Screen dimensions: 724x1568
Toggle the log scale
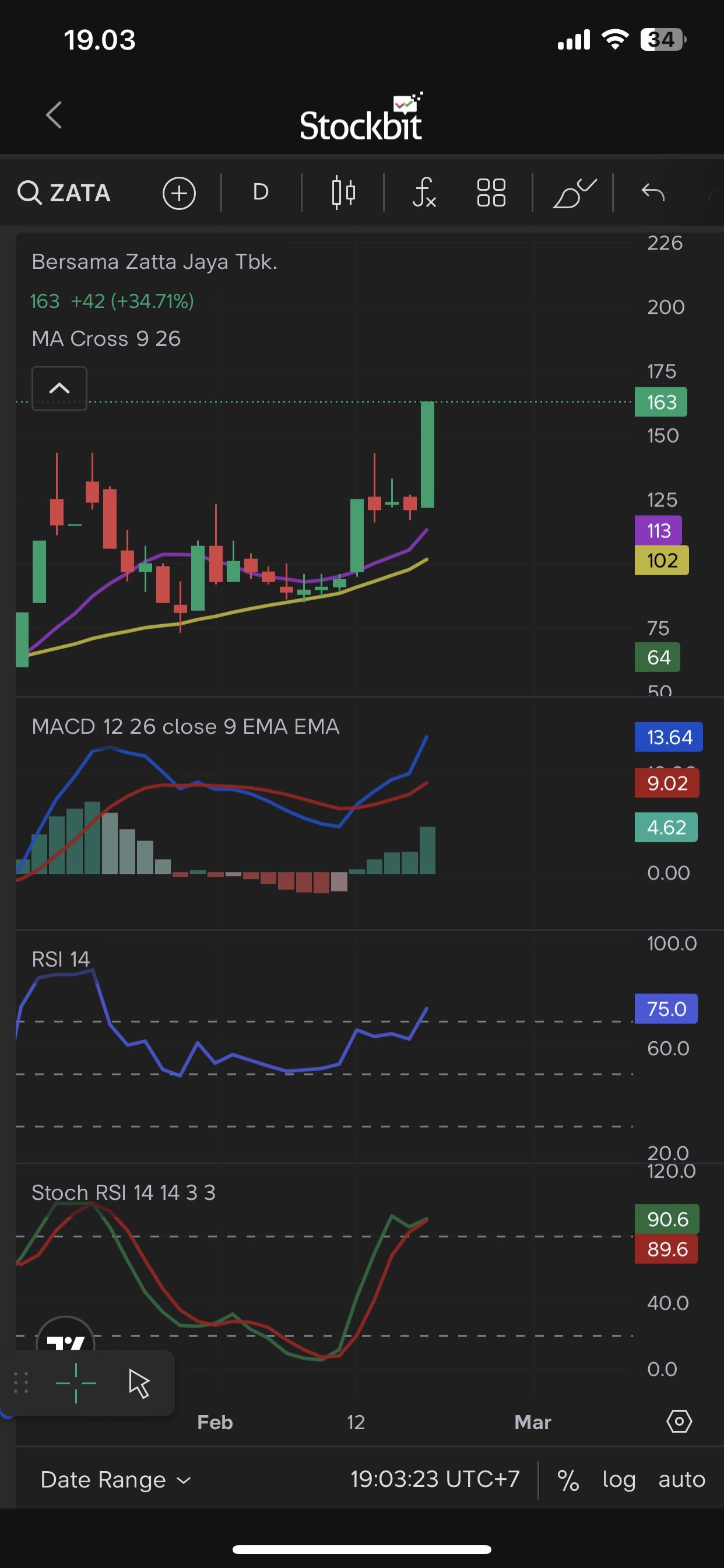618,1480
